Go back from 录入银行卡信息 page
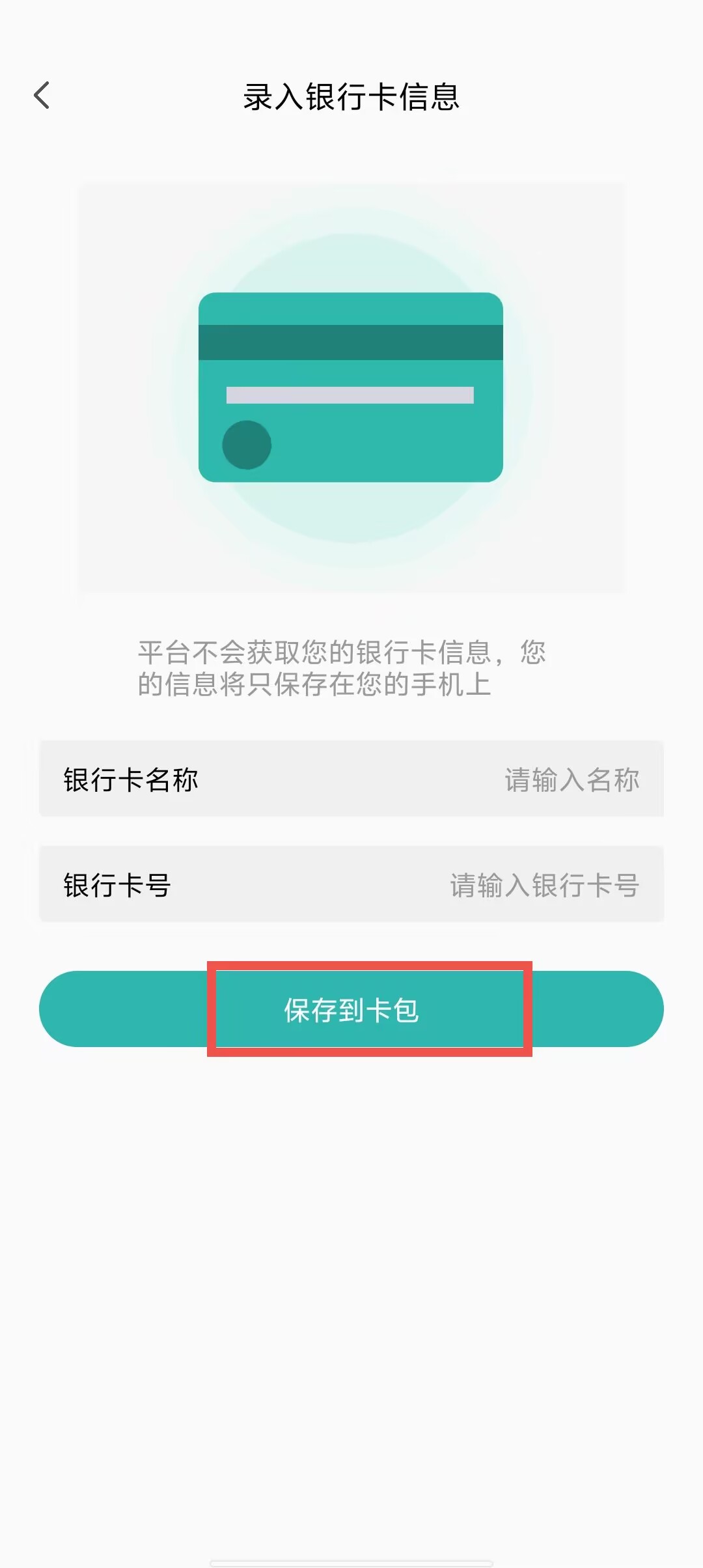Image resolution: width=703 pixels, height=1568 pixels. pyautogui.click(x=42, y=96)
